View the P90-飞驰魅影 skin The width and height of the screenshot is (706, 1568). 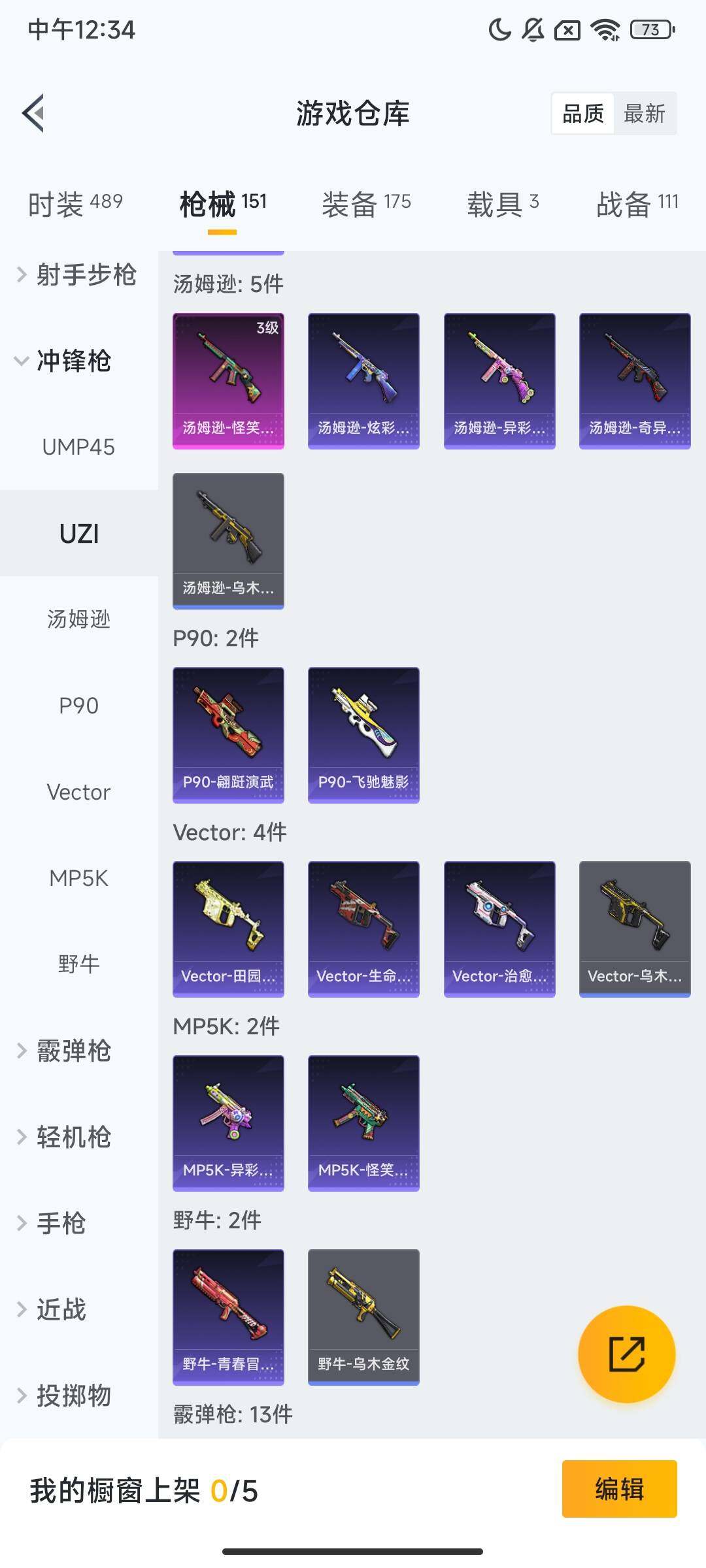363,733
